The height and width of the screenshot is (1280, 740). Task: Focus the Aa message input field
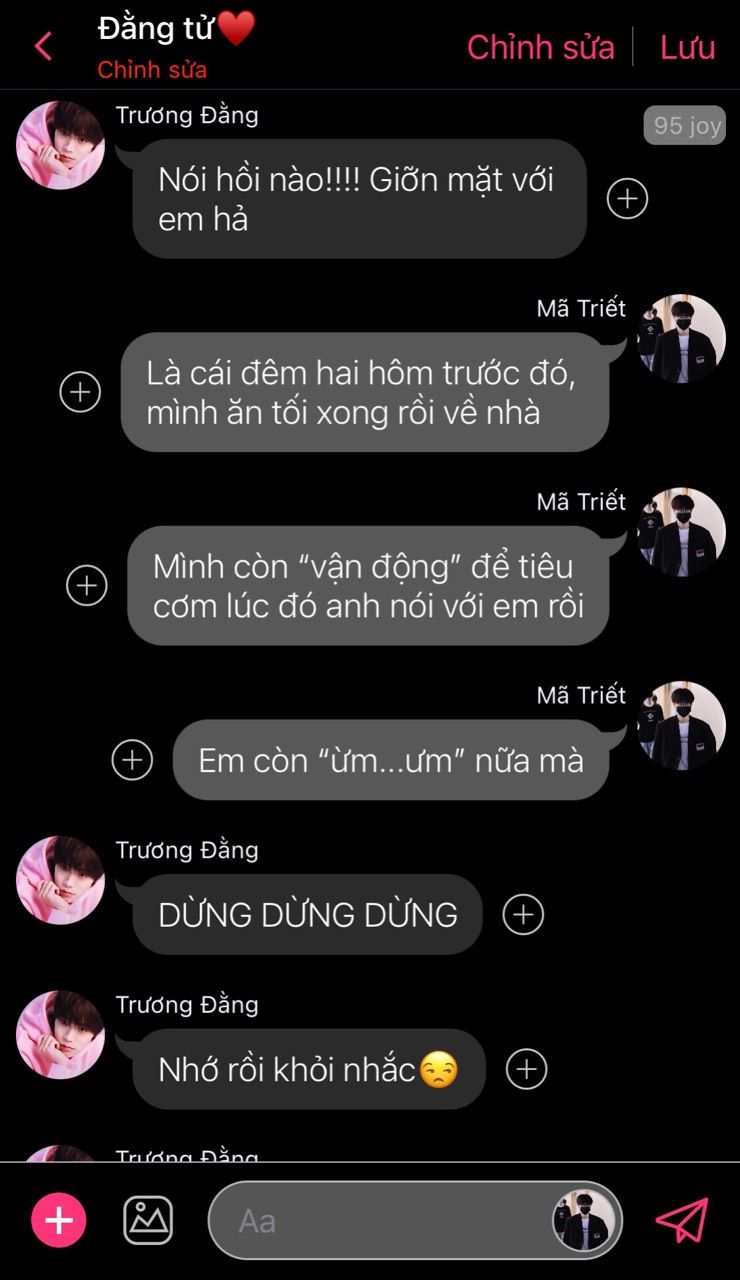380,1220
